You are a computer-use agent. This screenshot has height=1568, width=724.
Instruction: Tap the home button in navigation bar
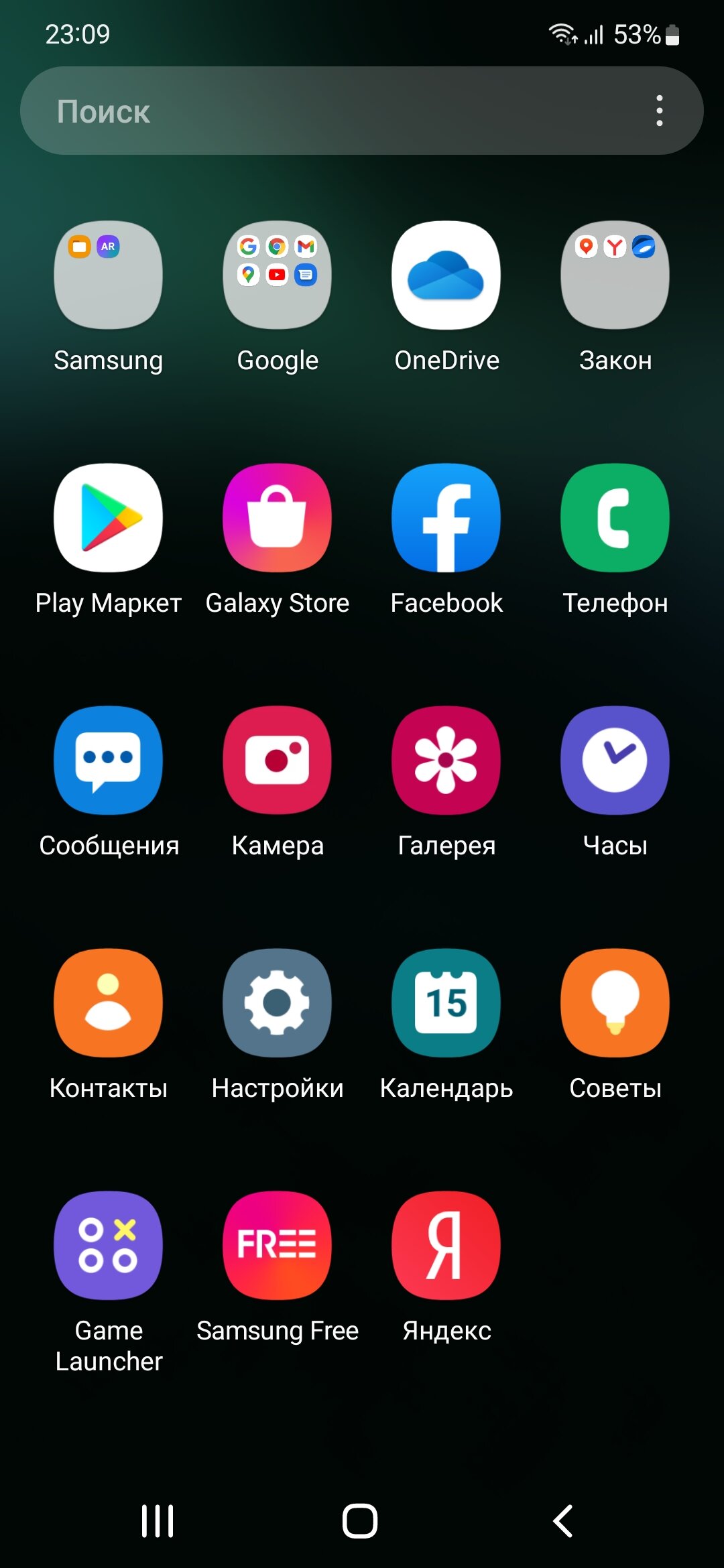point(360,1520)
